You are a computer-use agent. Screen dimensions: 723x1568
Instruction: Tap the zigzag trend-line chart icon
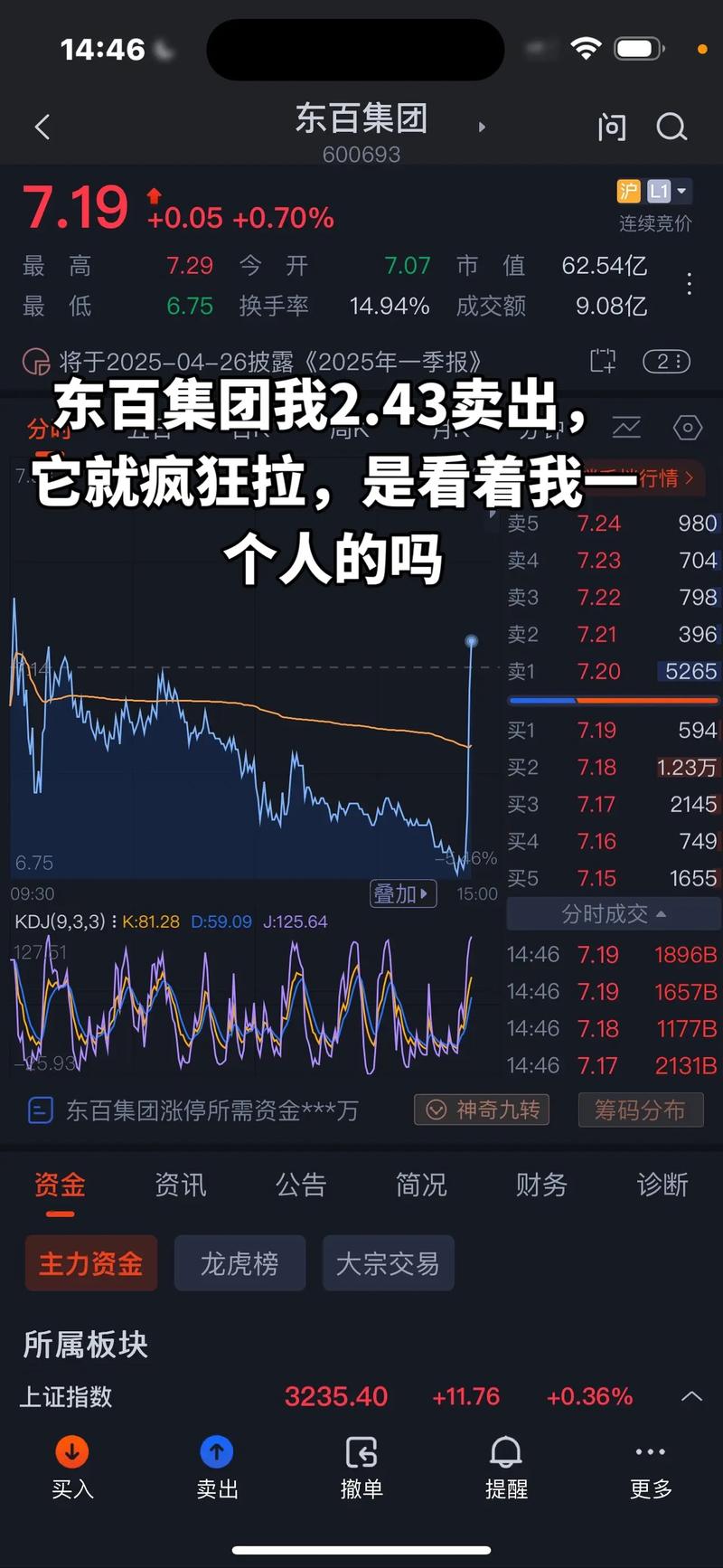[626, 427]
